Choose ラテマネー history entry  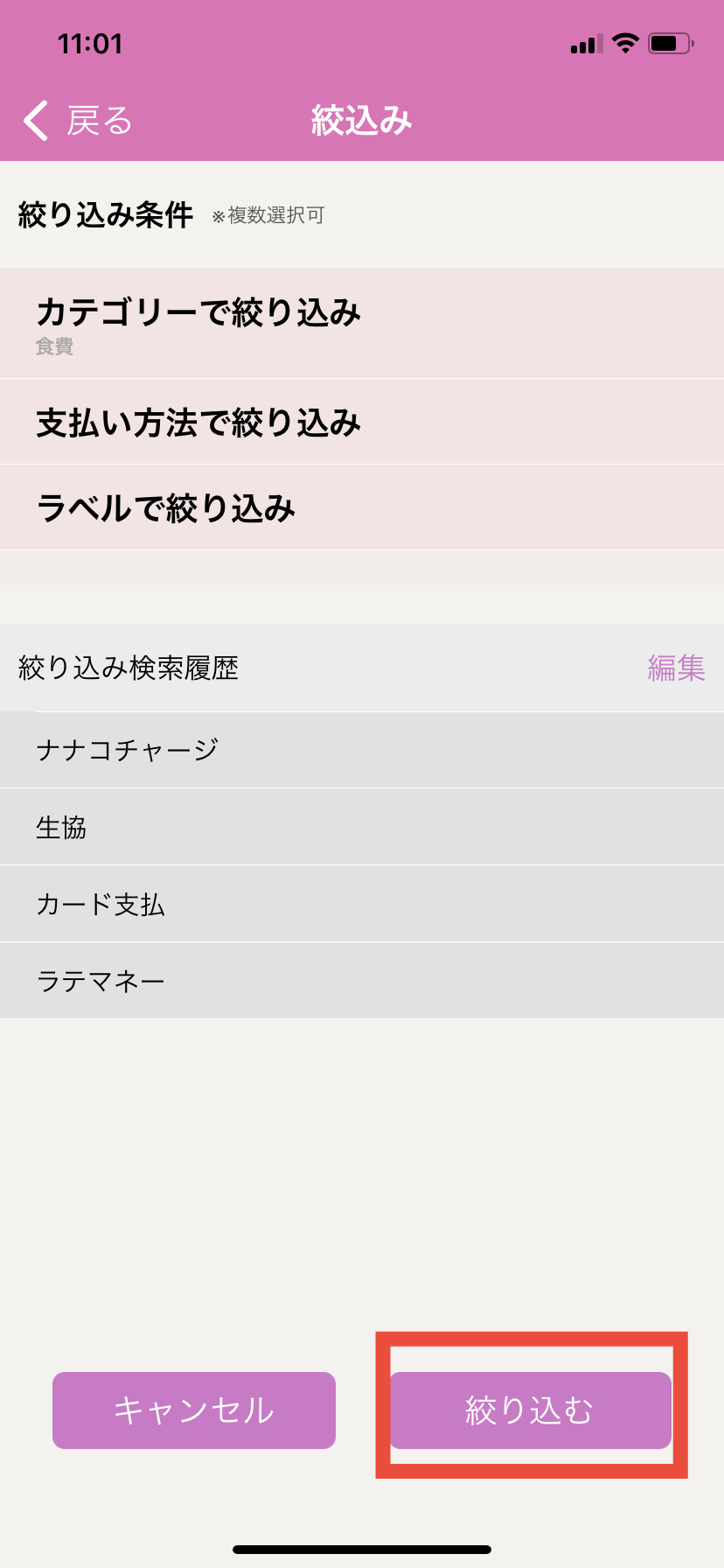click(x=362, y=981)
